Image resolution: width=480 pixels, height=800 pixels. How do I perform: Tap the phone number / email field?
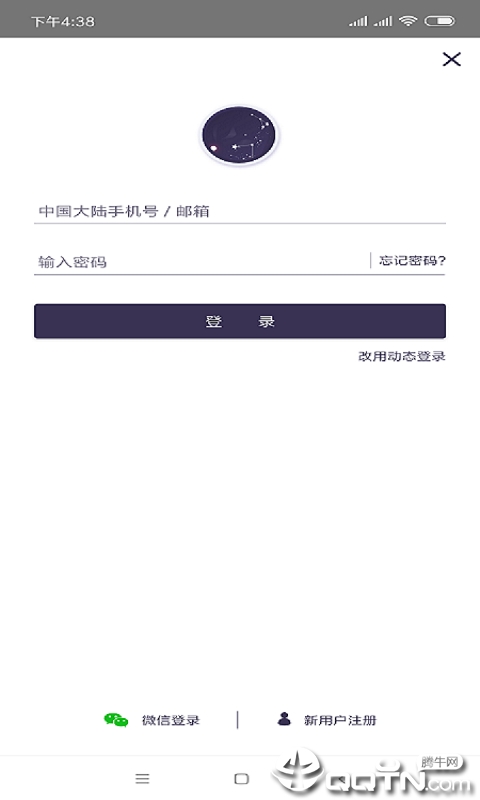tap(240, 211)
